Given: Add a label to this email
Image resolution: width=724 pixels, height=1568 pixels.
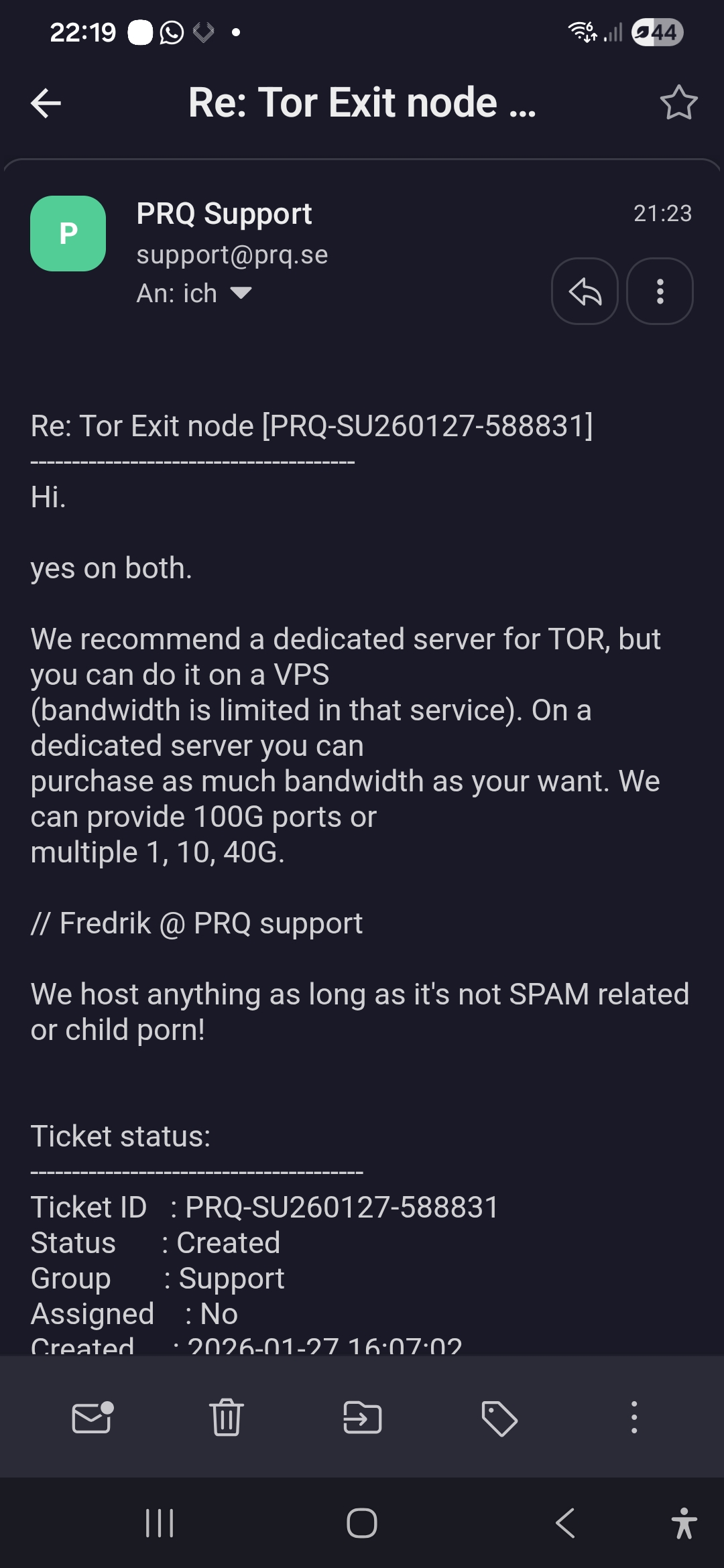Looking at the screenshot, I should (499, 1418).
